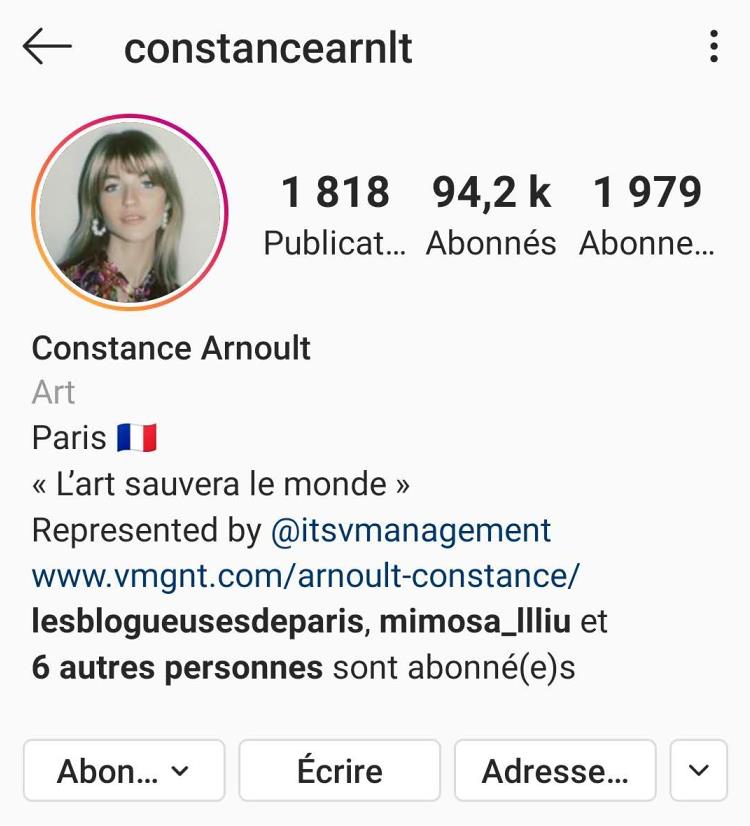View mutual followers including lesblogueusesdeparis
The width and height of the screenshot is (750, 826).
coord(196,622)
